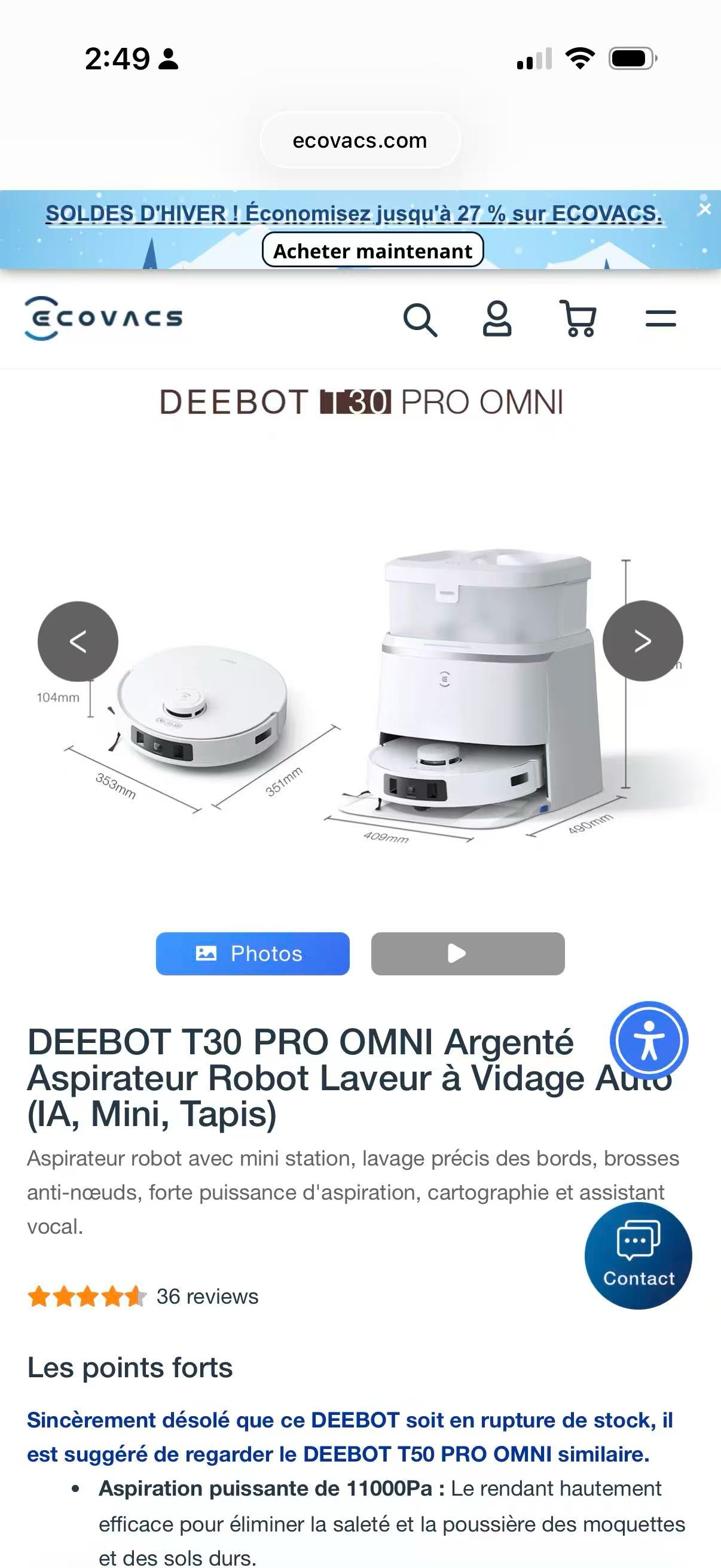Viewport: 721px width, 1568px height.
Task: Open the SOLDES D'HIVER promotion link
Action: (x=353, y=213)
